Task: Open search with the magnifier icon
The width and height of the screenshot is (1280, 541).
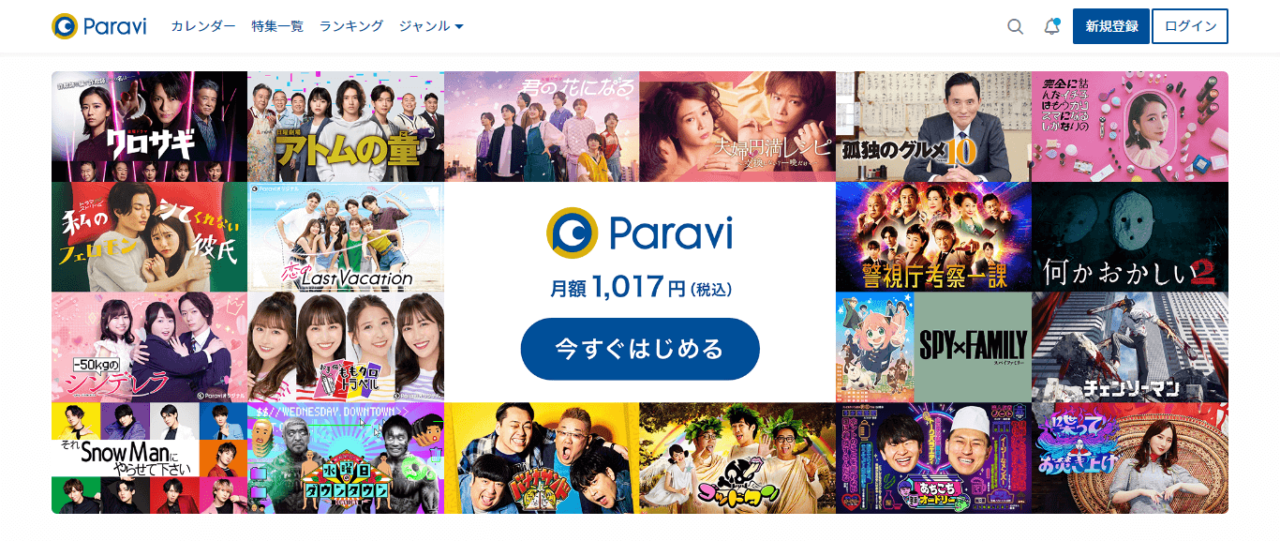Action: pos(1015,27)
